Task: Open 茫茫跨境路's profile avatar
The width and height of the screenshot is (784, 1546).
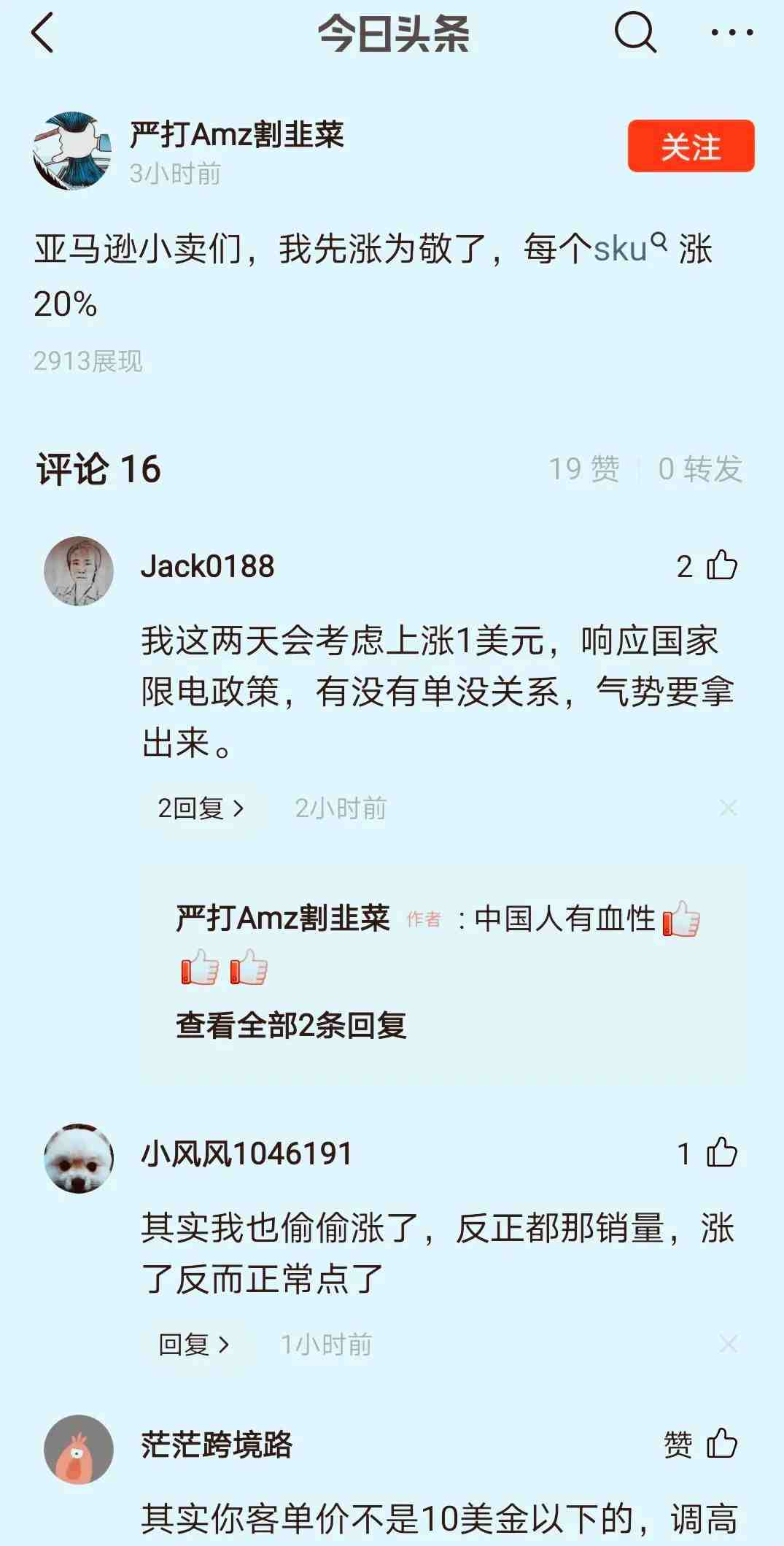Action: click(x=79, y=1449)
